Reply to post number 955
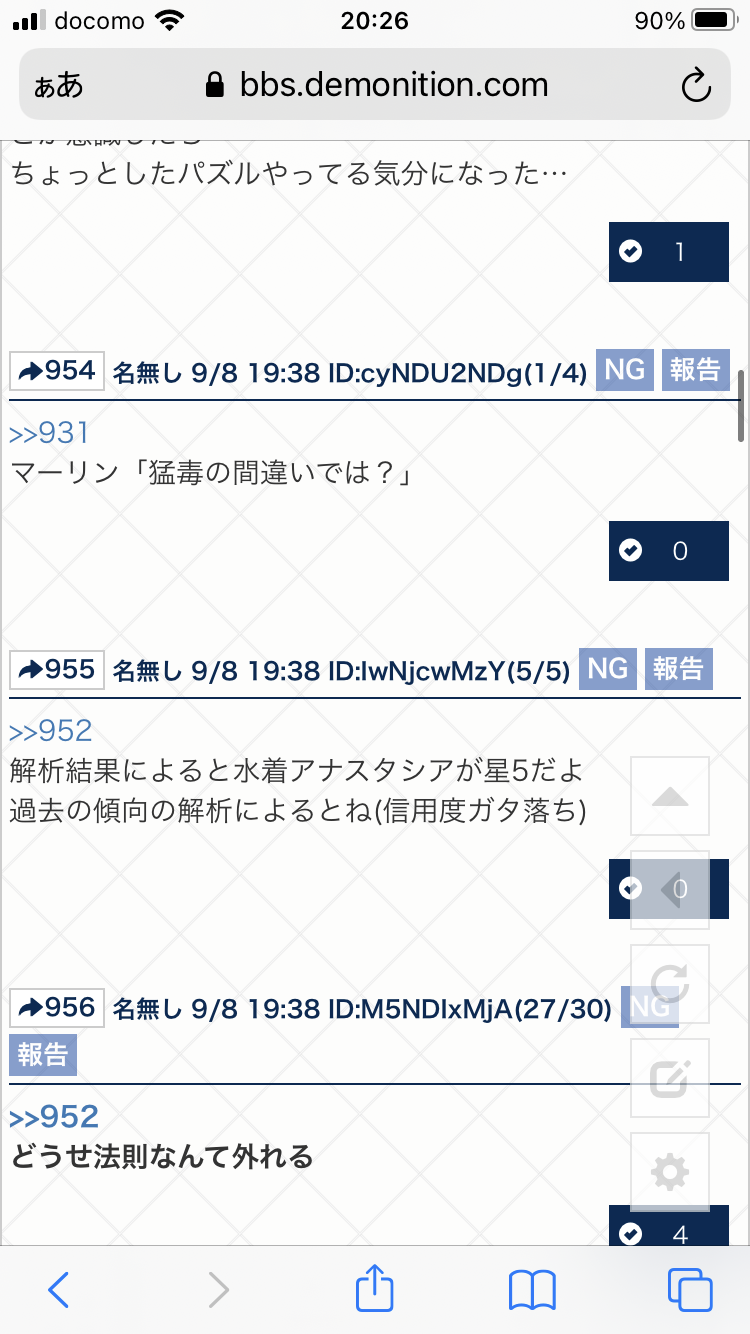 pos(57,669)
